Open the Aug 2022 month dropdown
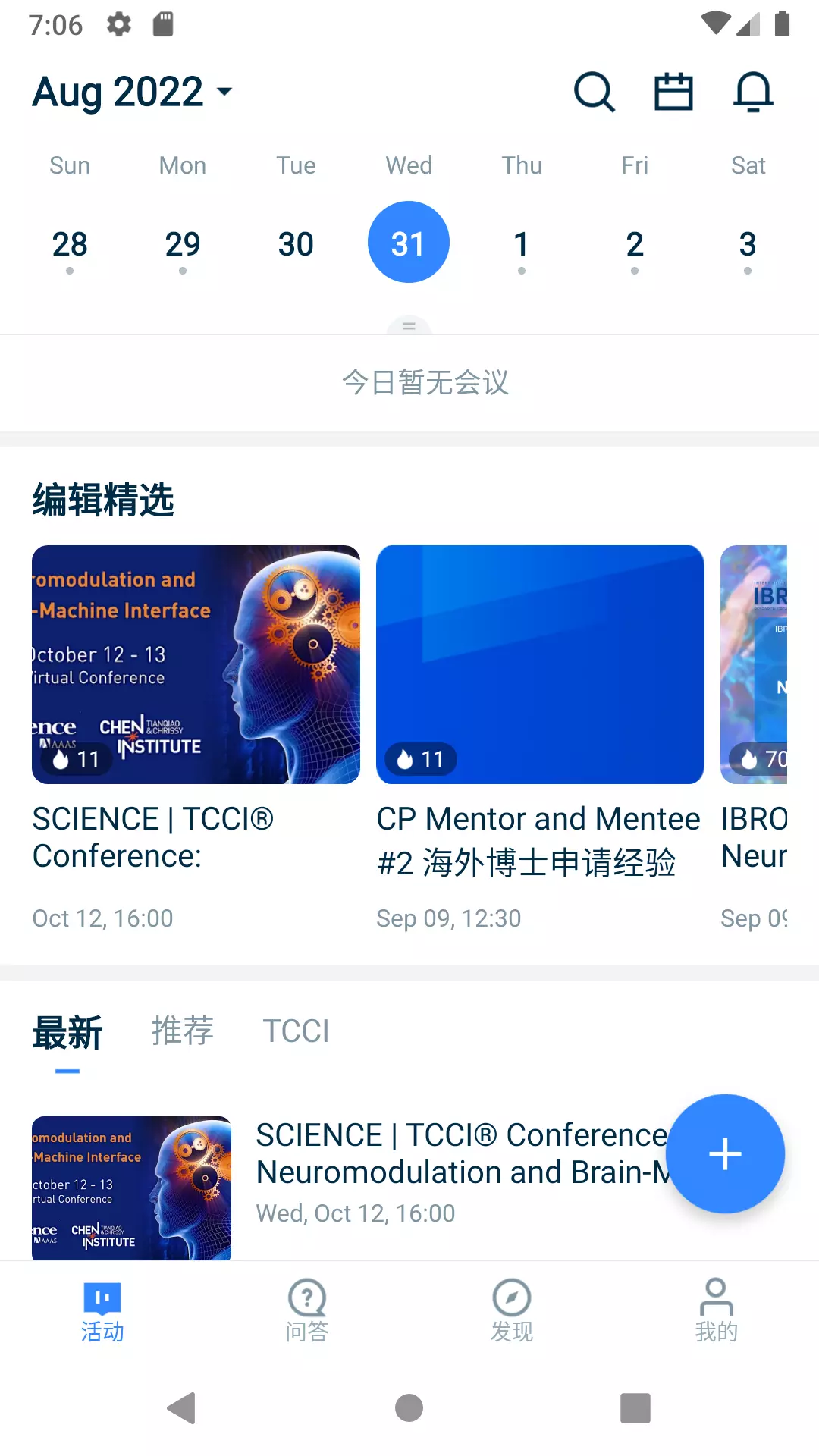Screen dimensions: 819x1456 (x=133, y=92)
